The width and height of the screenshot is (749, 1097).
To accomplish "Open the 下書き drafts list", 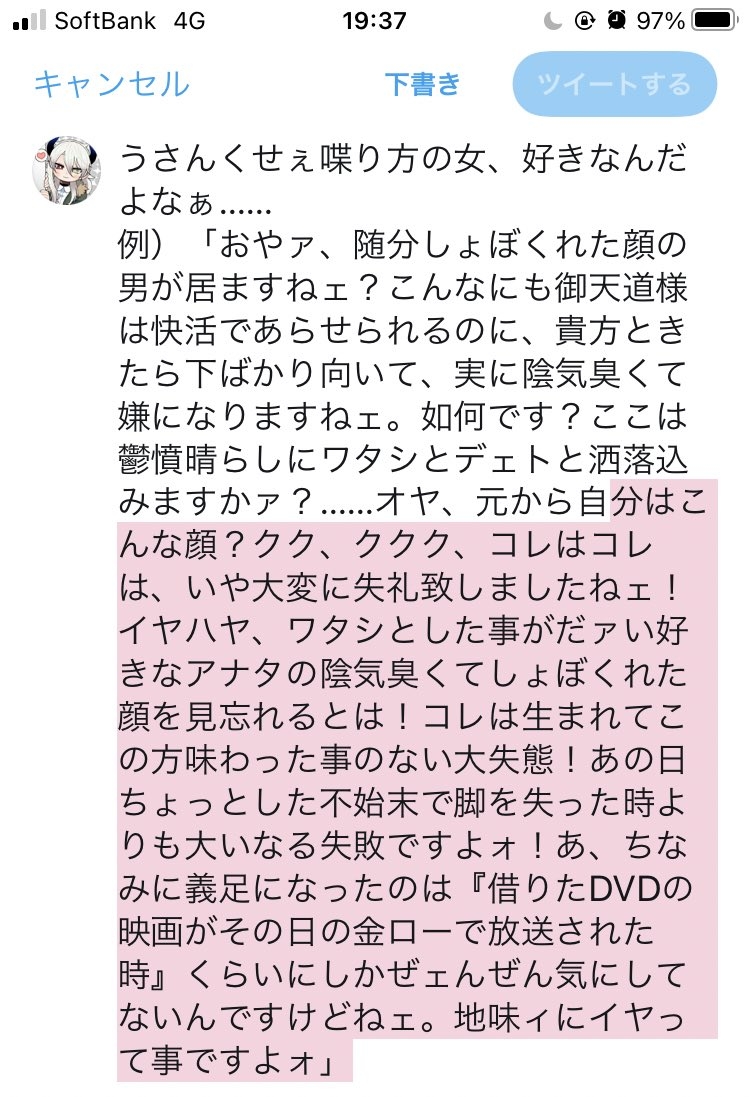I will click(x=422, y=84).
